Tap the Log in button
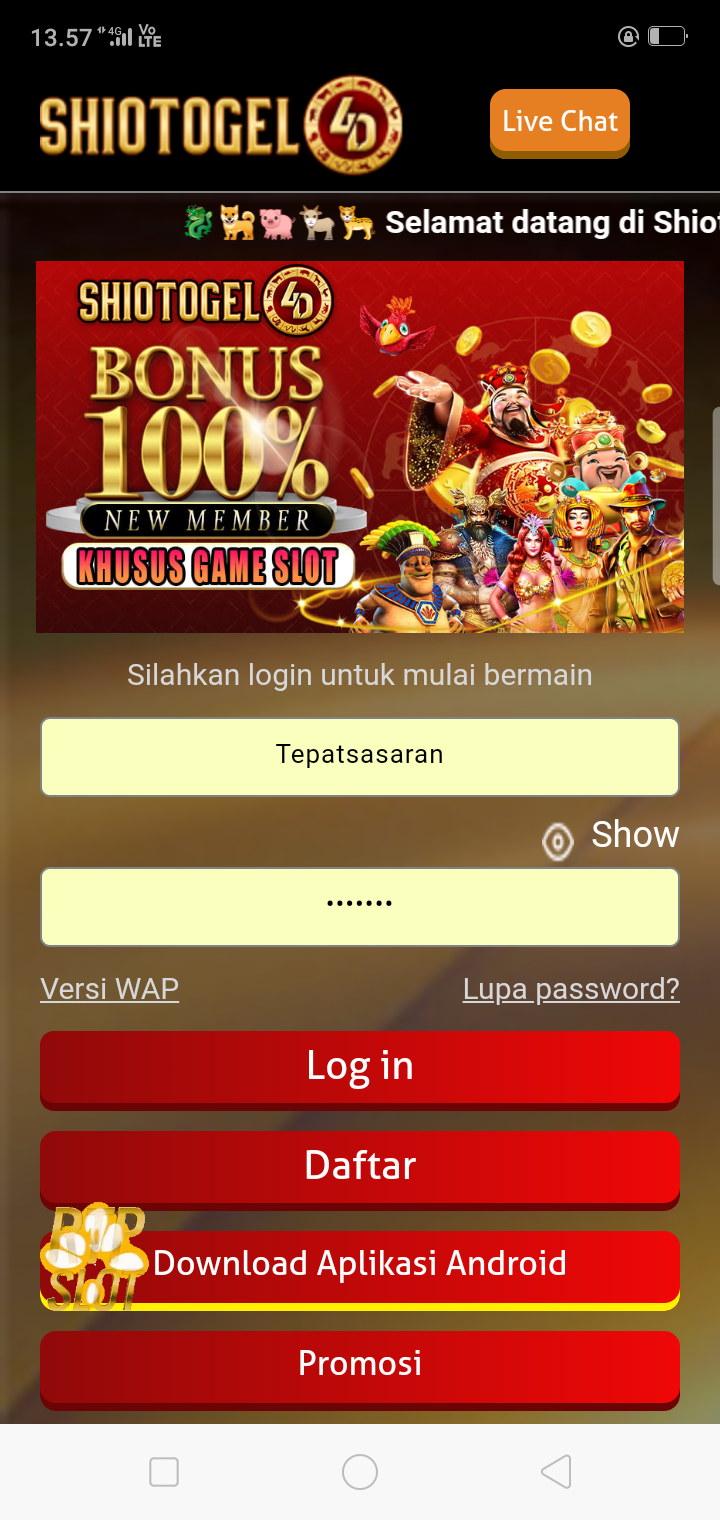This screenshot has height=1520, width=720. coord(360,1067)
